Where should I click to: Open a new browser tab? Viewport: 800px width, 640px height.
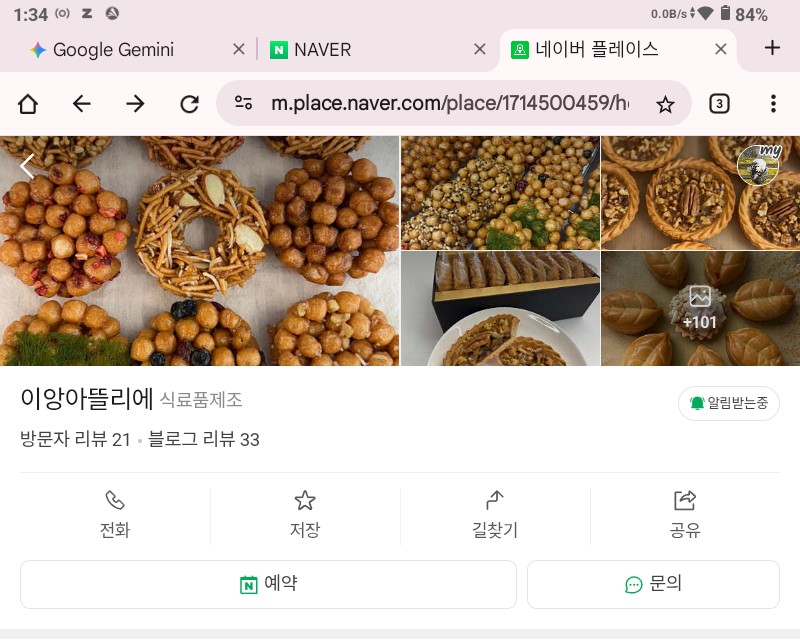(x=772, y=48)
